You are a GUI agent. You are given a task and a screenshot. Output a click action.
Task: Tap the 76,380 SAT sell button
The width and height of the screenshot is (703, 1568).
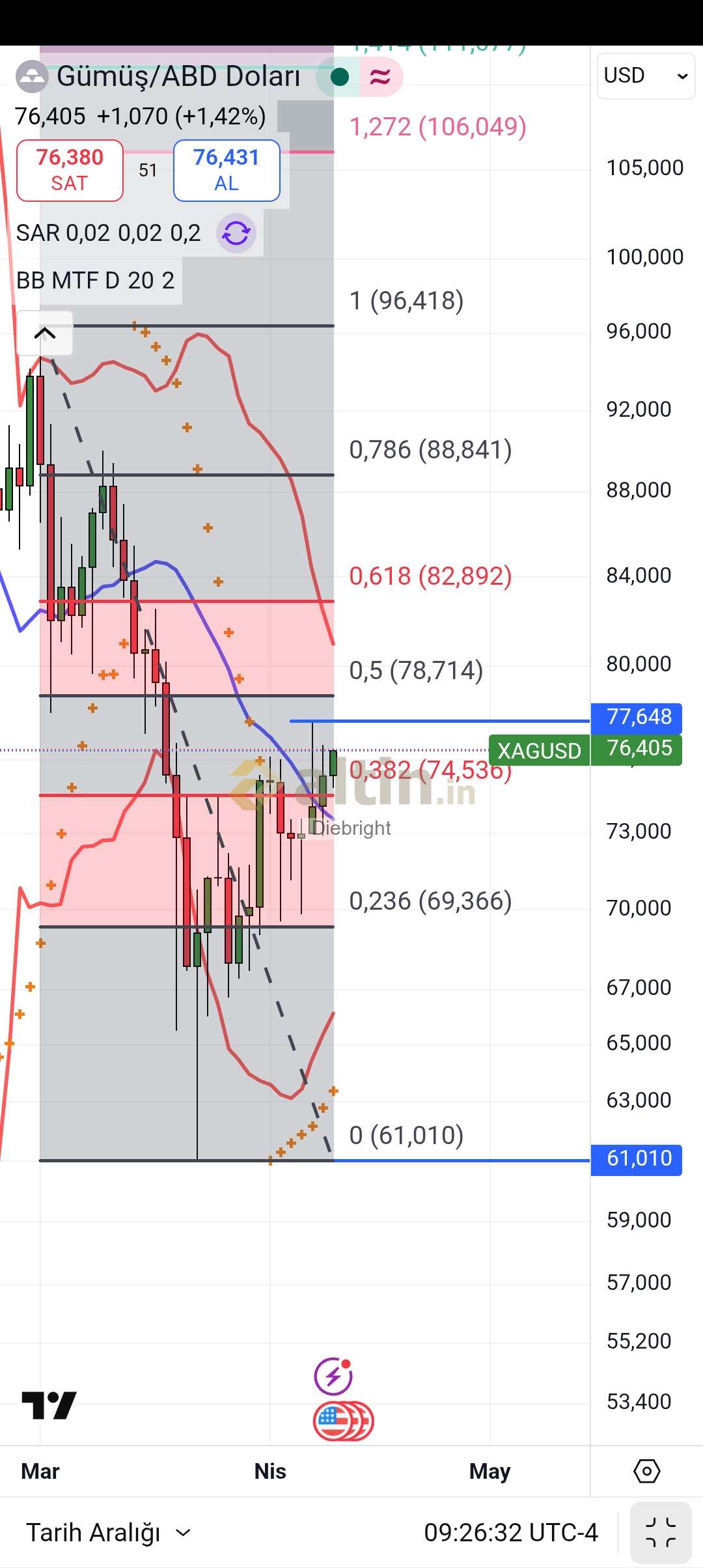point(70,170)
